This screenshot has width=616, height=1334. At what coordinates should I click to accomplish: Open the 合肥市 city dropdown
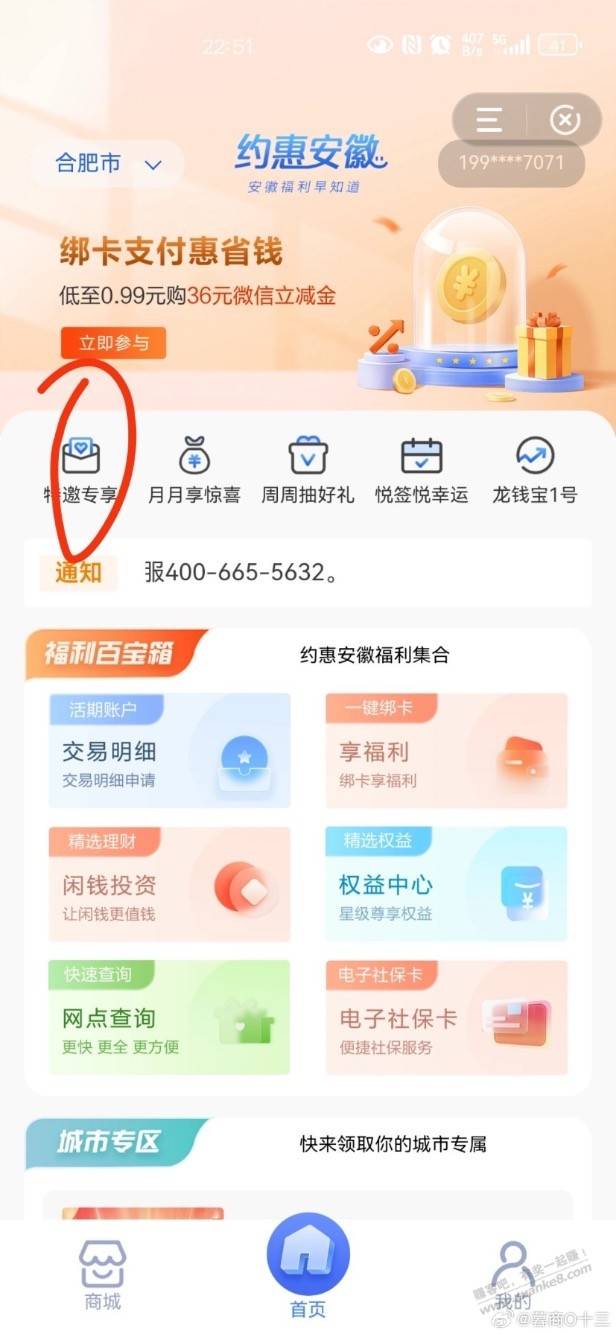coord(108,164)
